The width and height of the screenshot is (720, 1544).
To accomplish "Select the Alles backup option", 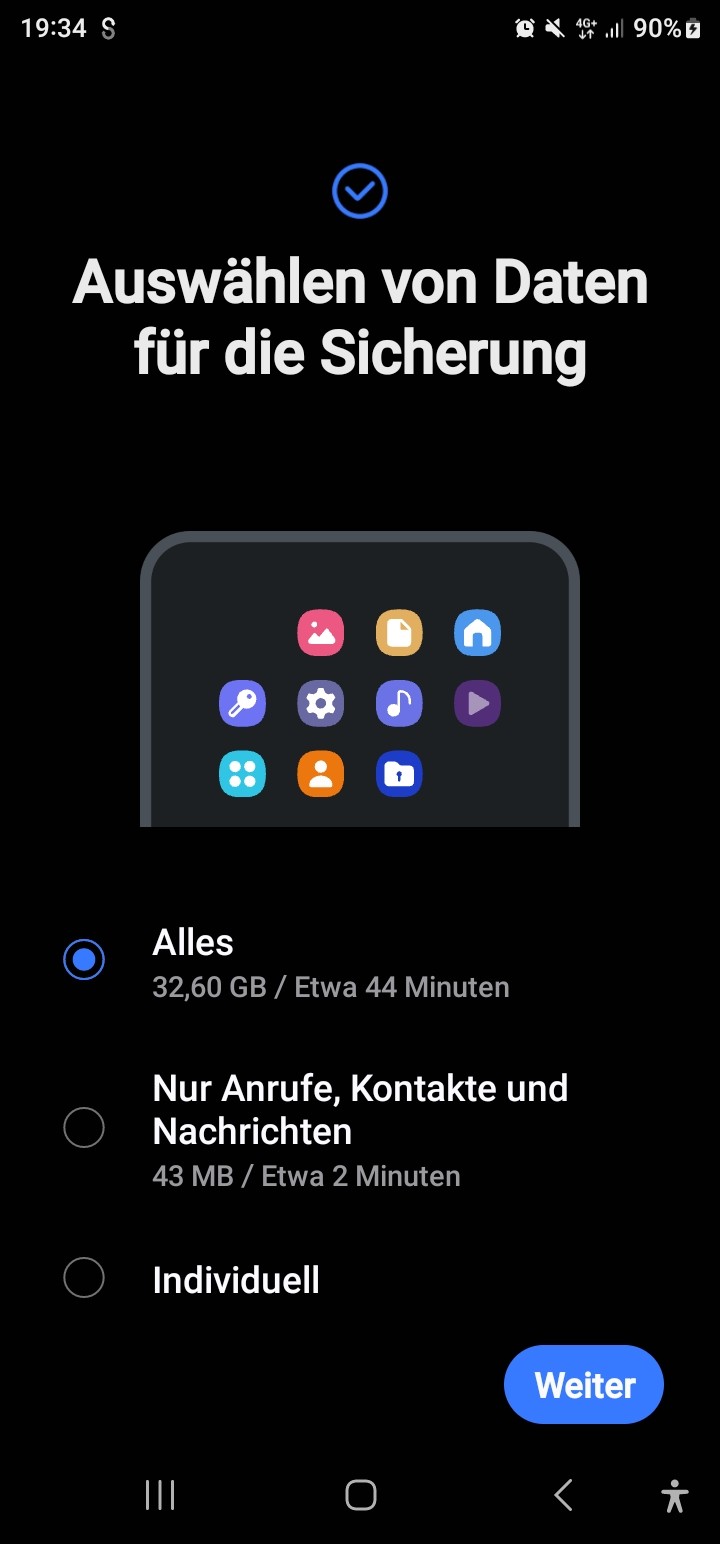I will coord(84,960).
